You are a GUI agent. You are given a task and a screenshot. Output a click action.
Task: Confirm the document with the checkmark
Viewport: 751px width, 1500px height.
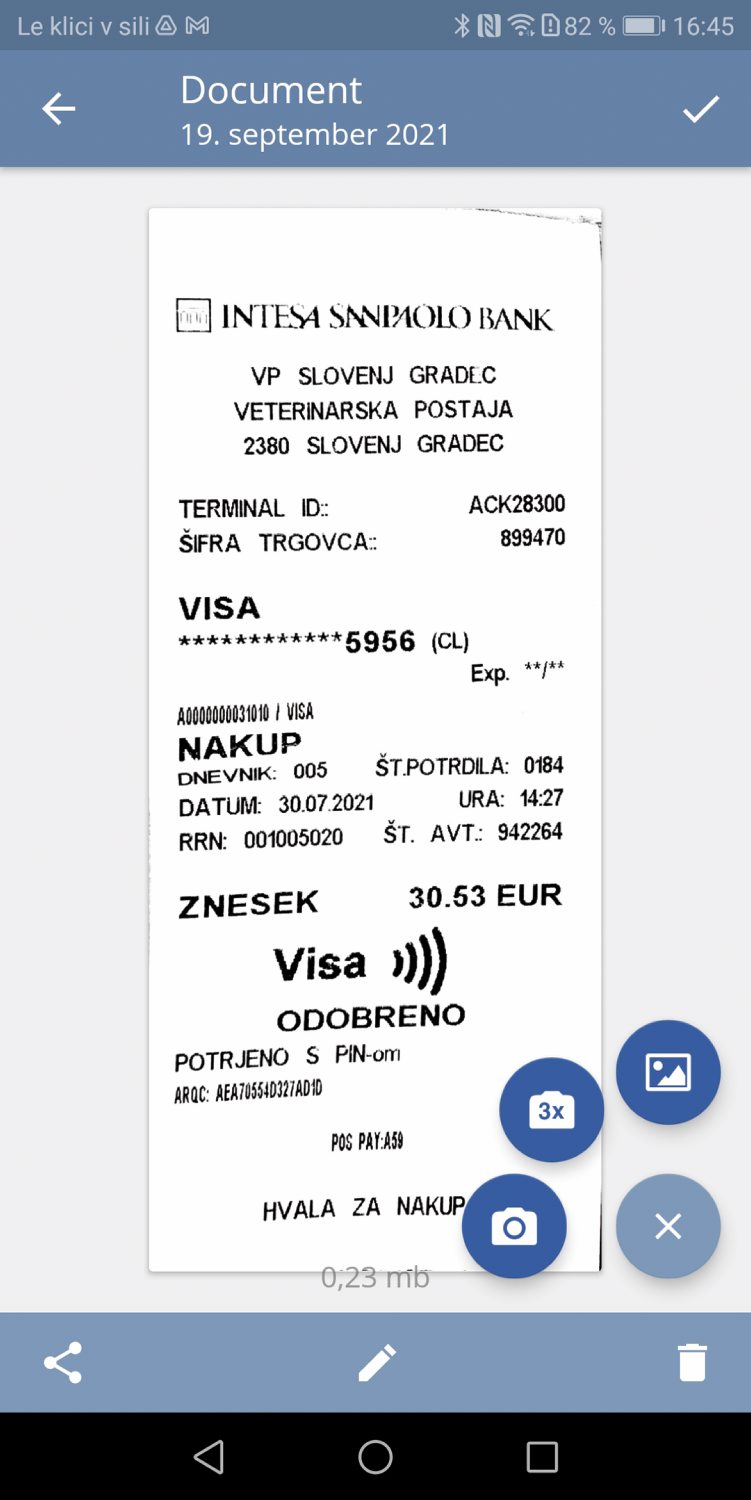700,109
